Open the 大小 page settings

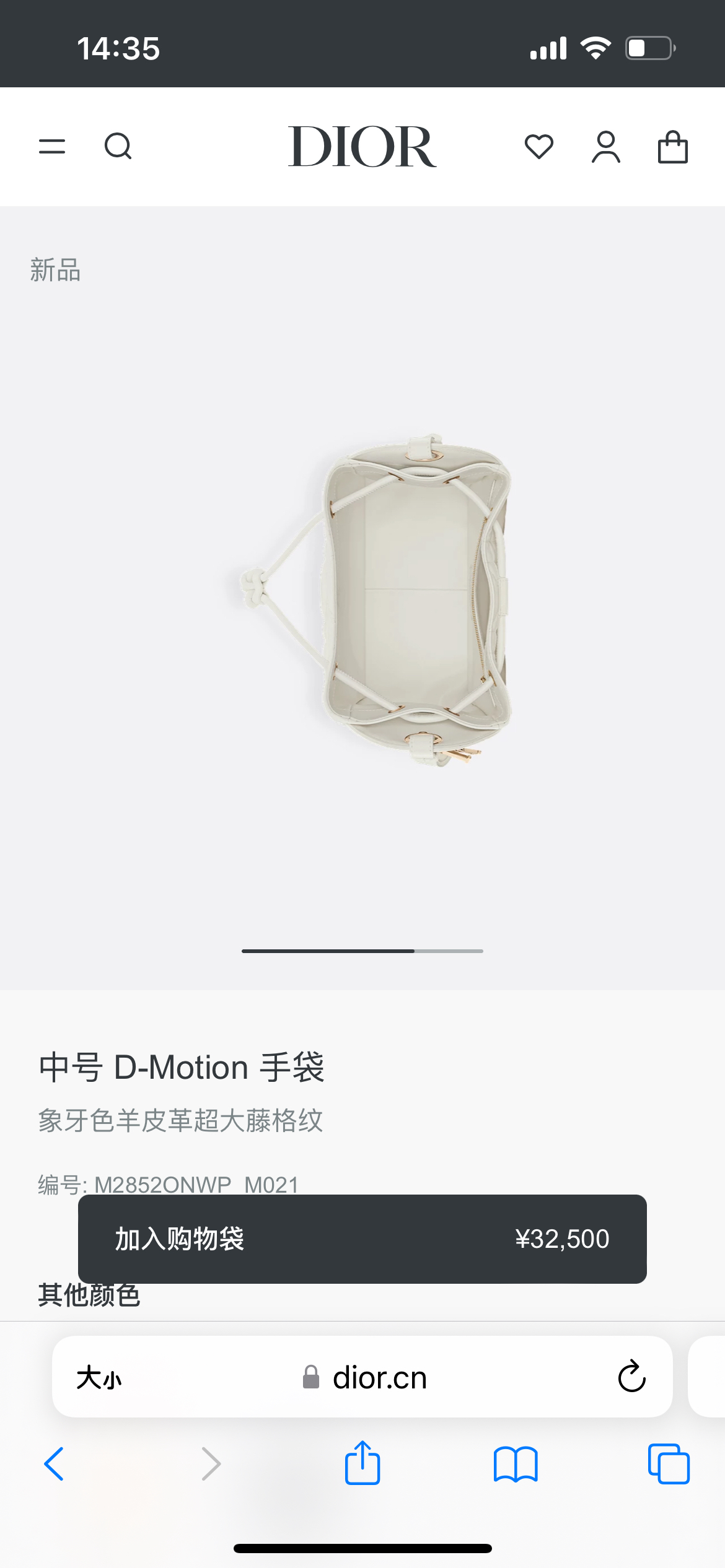pos(99,1378)
